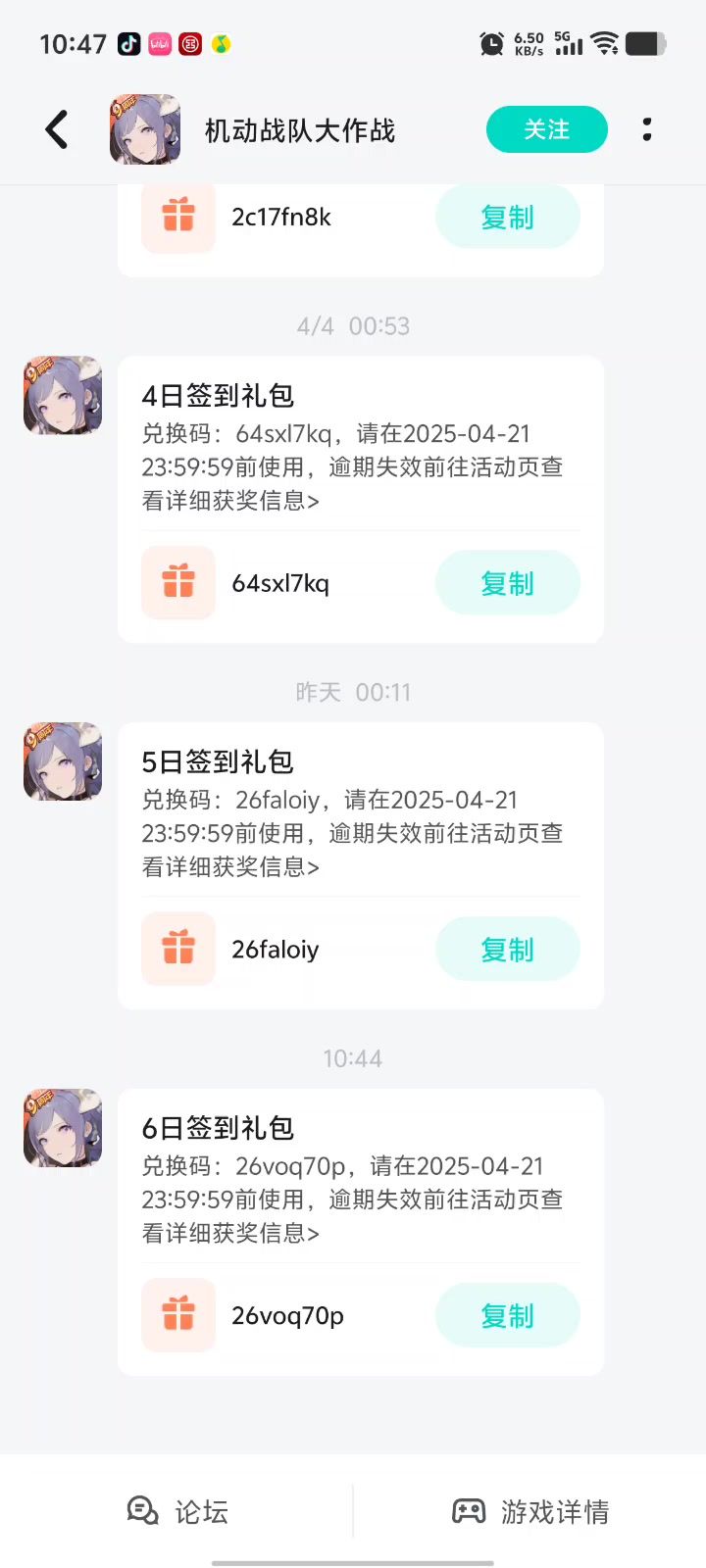Copy the code 64sxl7kq
The width and height of the screenshot is (706, 1568).
pyautogui.click(x=507, y=583)
